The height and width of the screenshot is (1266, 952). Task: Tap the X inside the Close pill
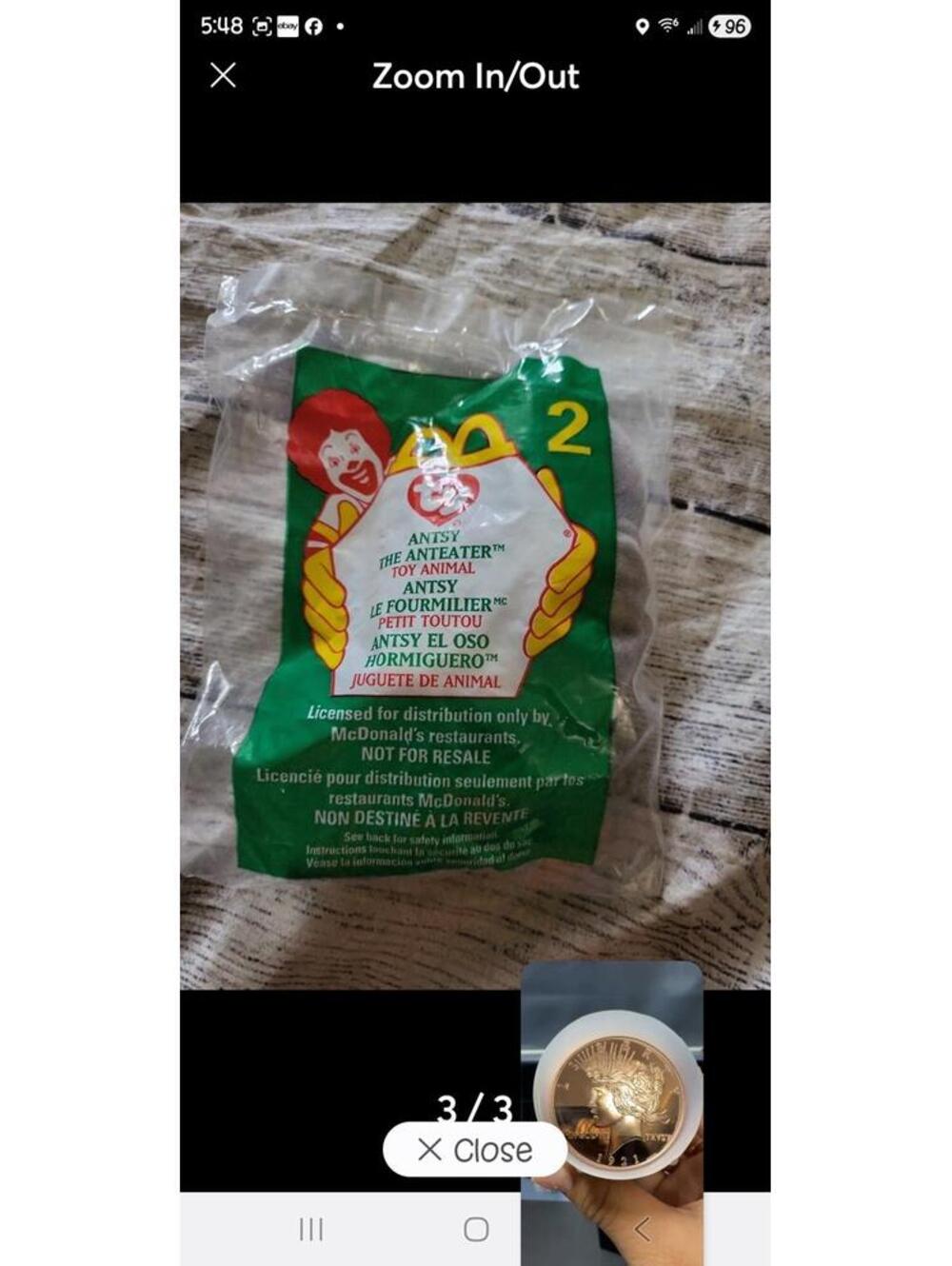pos(430,1149)
